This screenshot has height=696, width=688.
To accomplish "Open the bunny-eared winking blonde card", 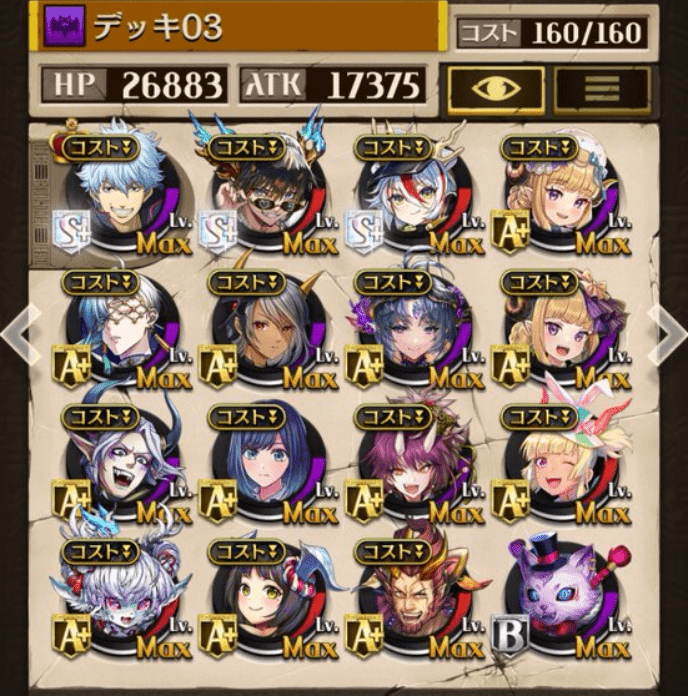I will [563, 465].
